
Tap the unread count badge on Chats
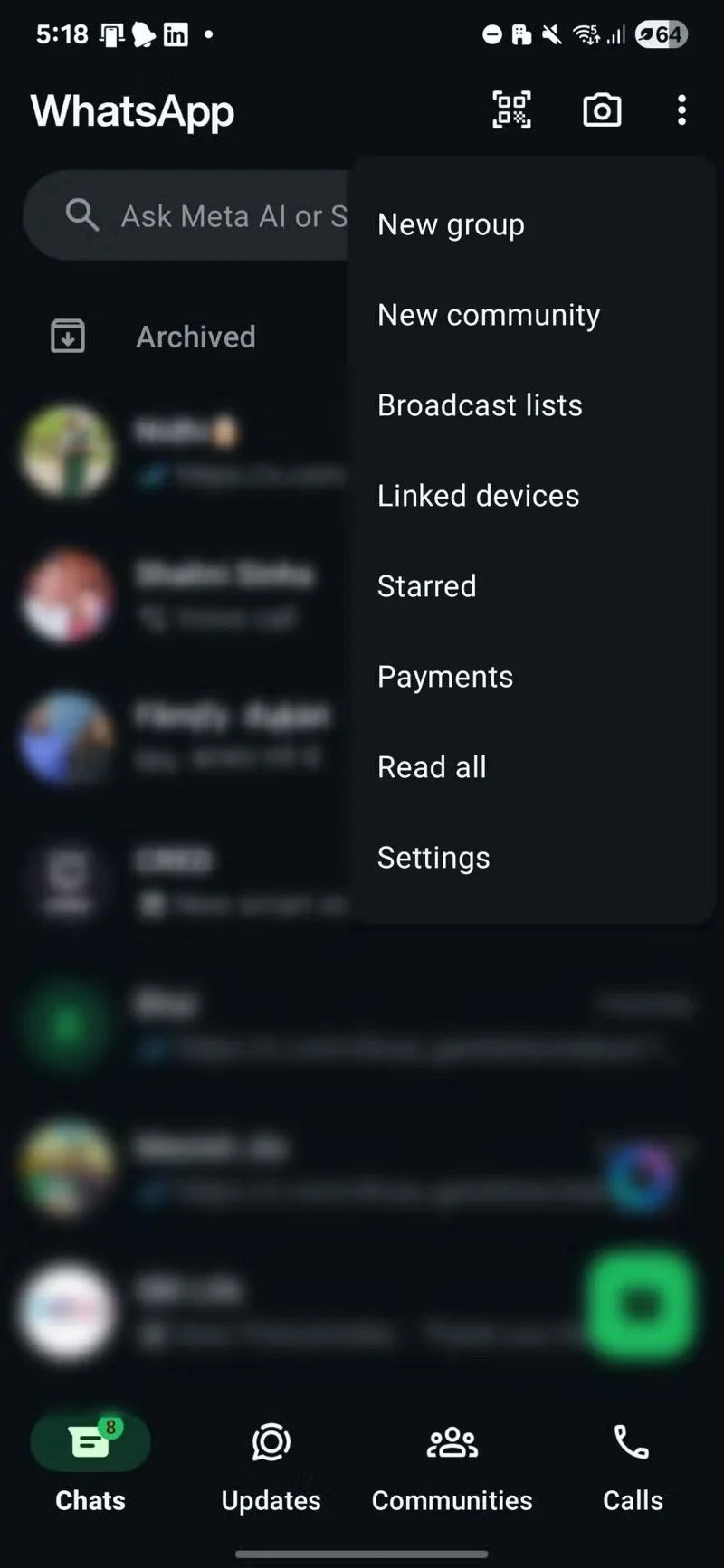tap(110, 1418)
